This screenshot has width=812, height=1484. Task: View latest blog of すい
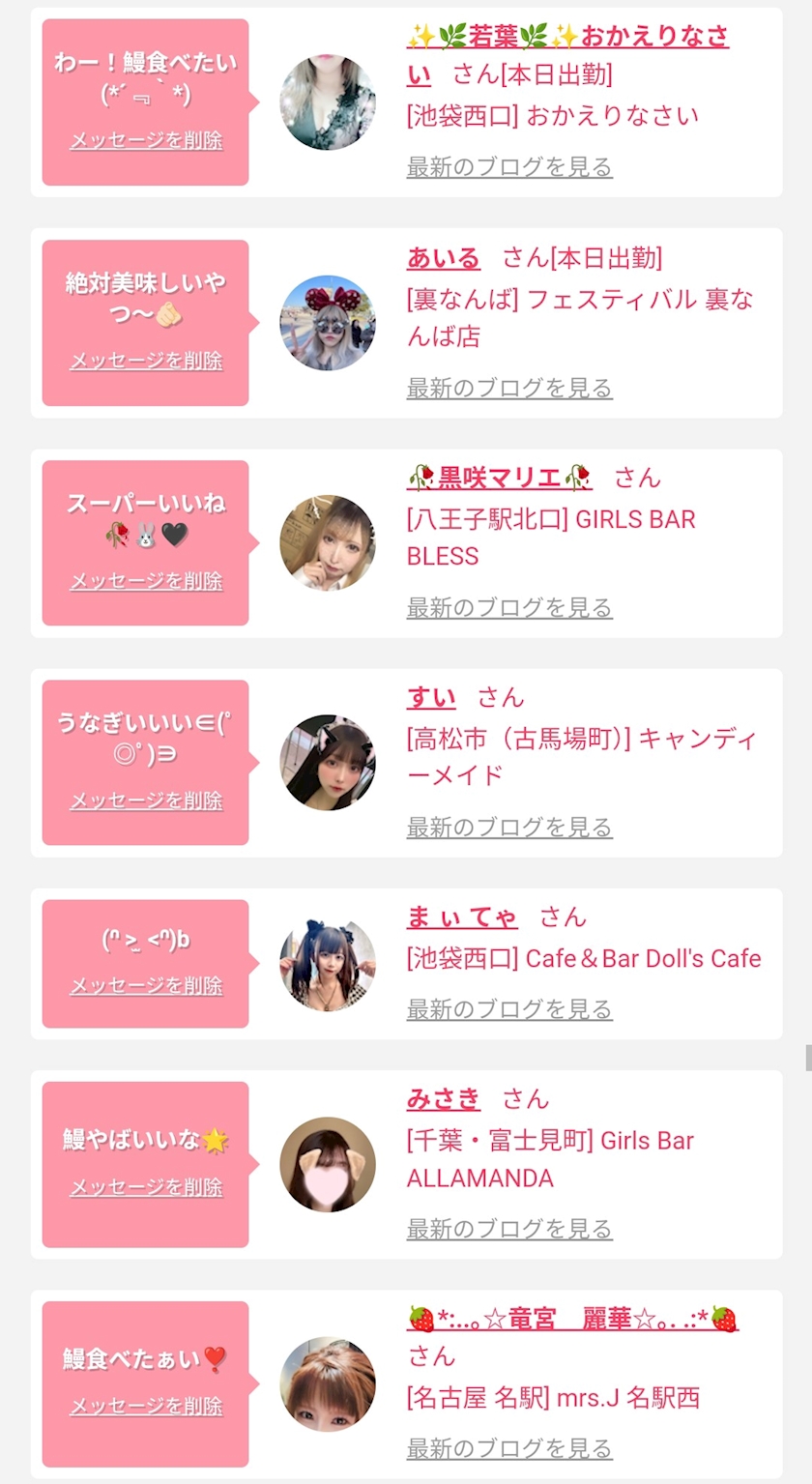(509, 827)
